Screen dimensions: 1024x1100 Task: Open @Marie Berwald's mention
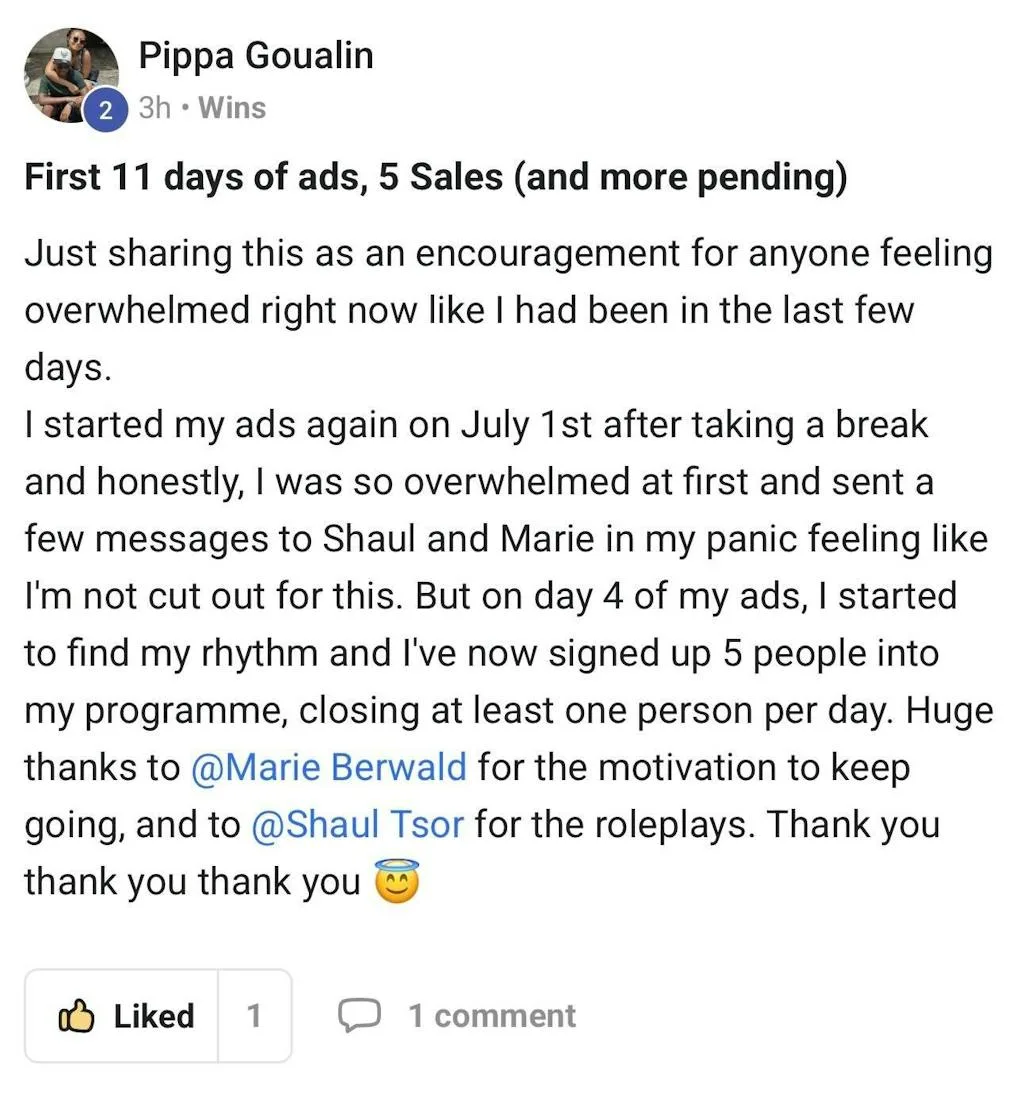click(331, 767)
